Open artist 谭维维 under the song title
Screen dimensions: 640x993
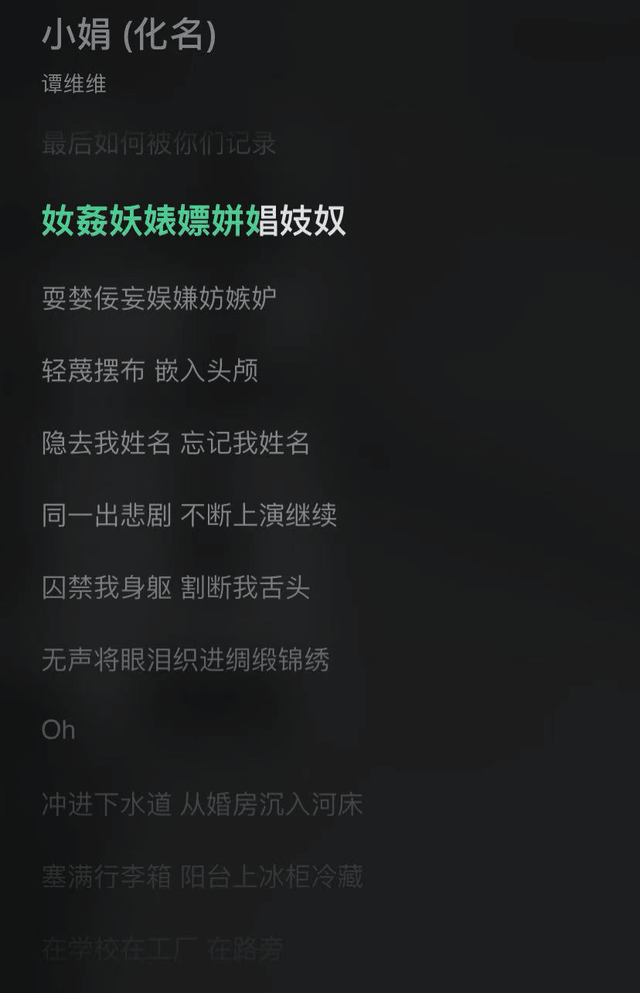tap(74, 84)
